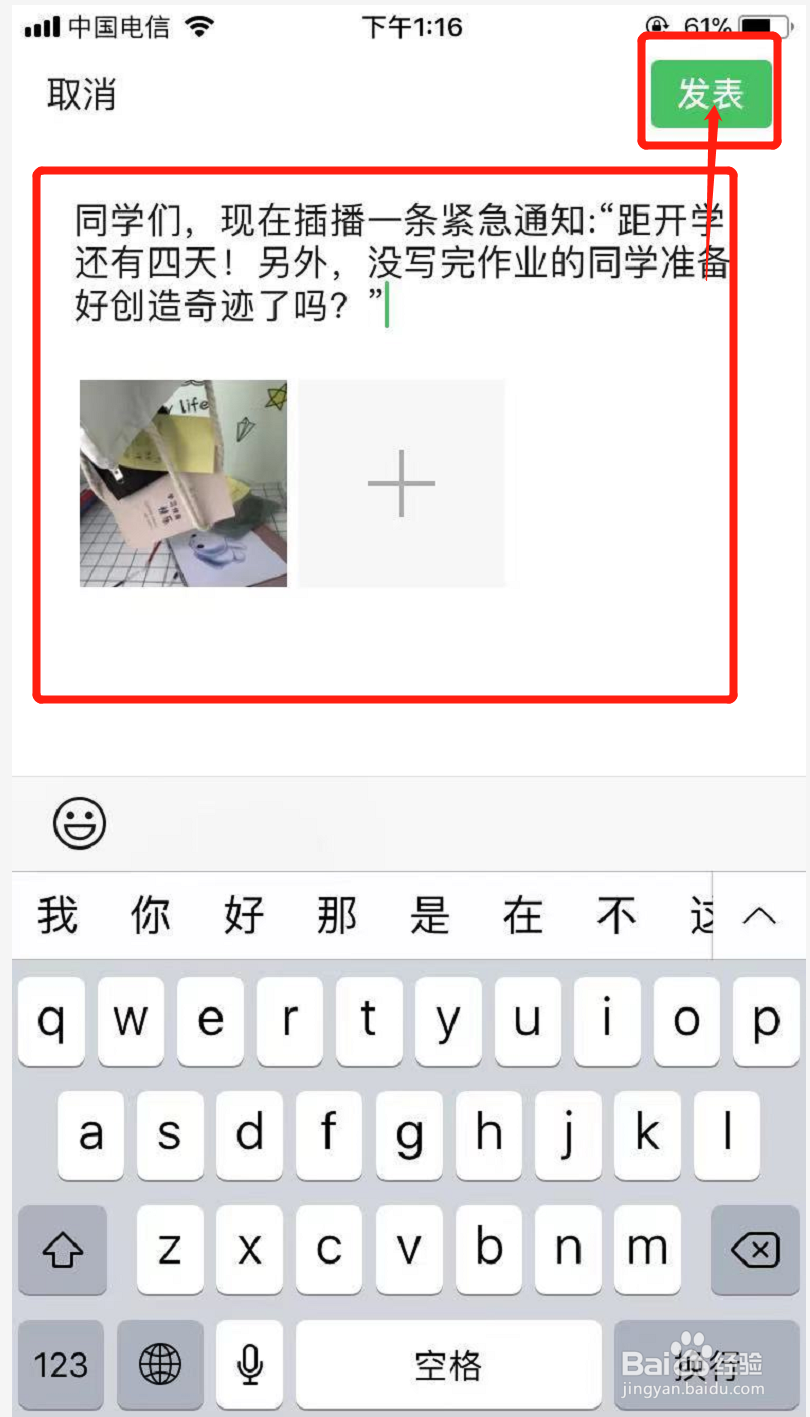Collapse the keyboard suggestion bar with the chevron
This screenshot has height=1417, width=810.
[x=759, y=914]
